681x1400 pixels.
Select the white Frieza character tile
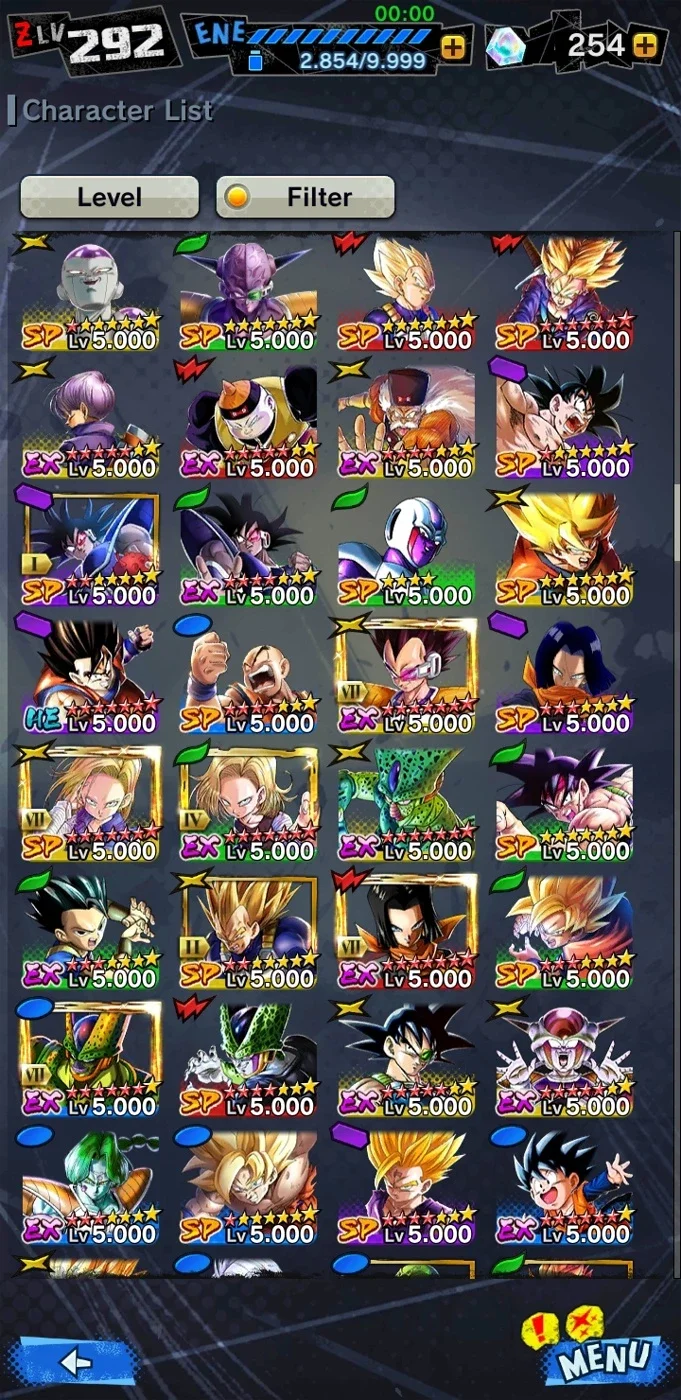point(90,294)
